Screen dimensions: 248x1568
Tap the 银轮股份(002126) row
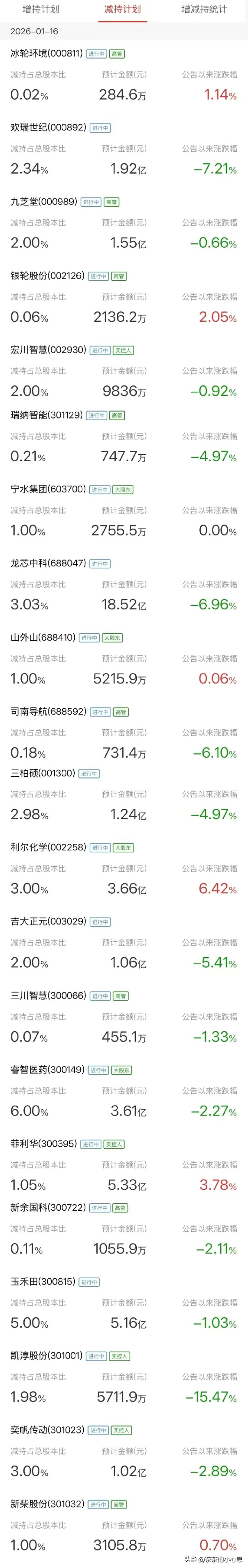click(48, 276)
